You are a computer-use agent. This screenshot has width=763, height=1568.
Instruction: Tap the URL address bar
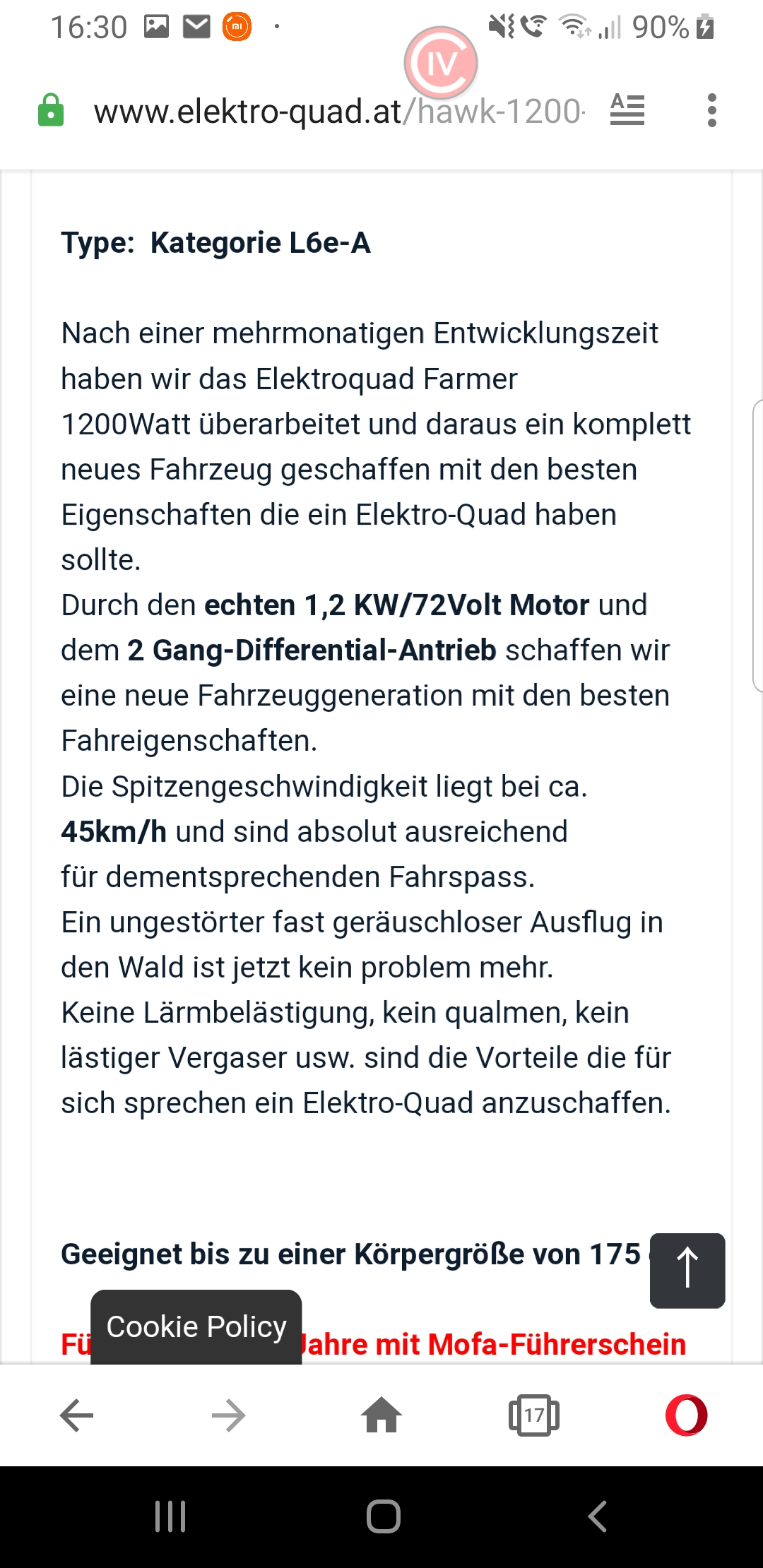coord(338,112)
